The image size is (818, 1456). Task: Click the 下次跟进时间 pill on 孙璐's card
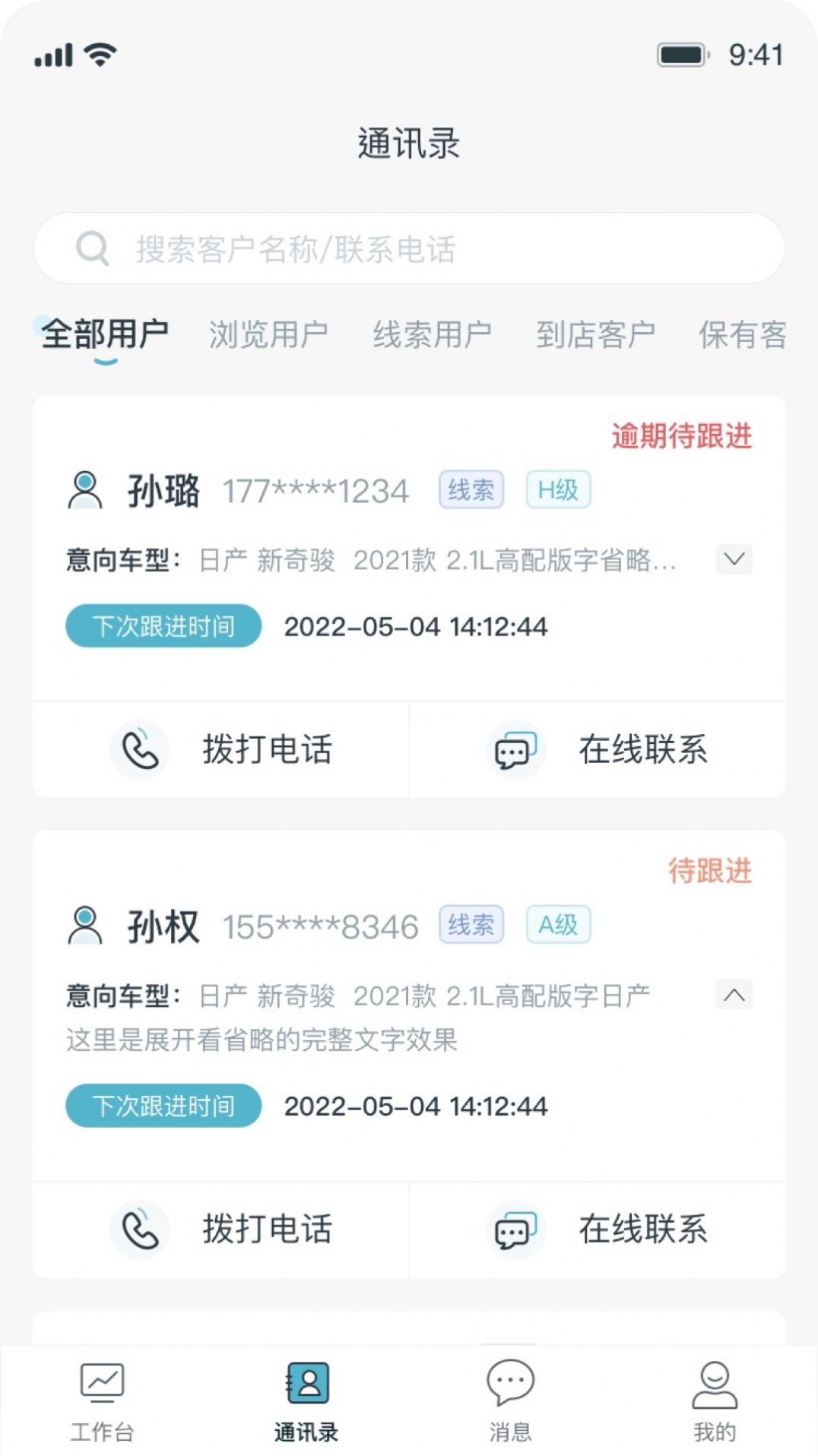point(163,626)
